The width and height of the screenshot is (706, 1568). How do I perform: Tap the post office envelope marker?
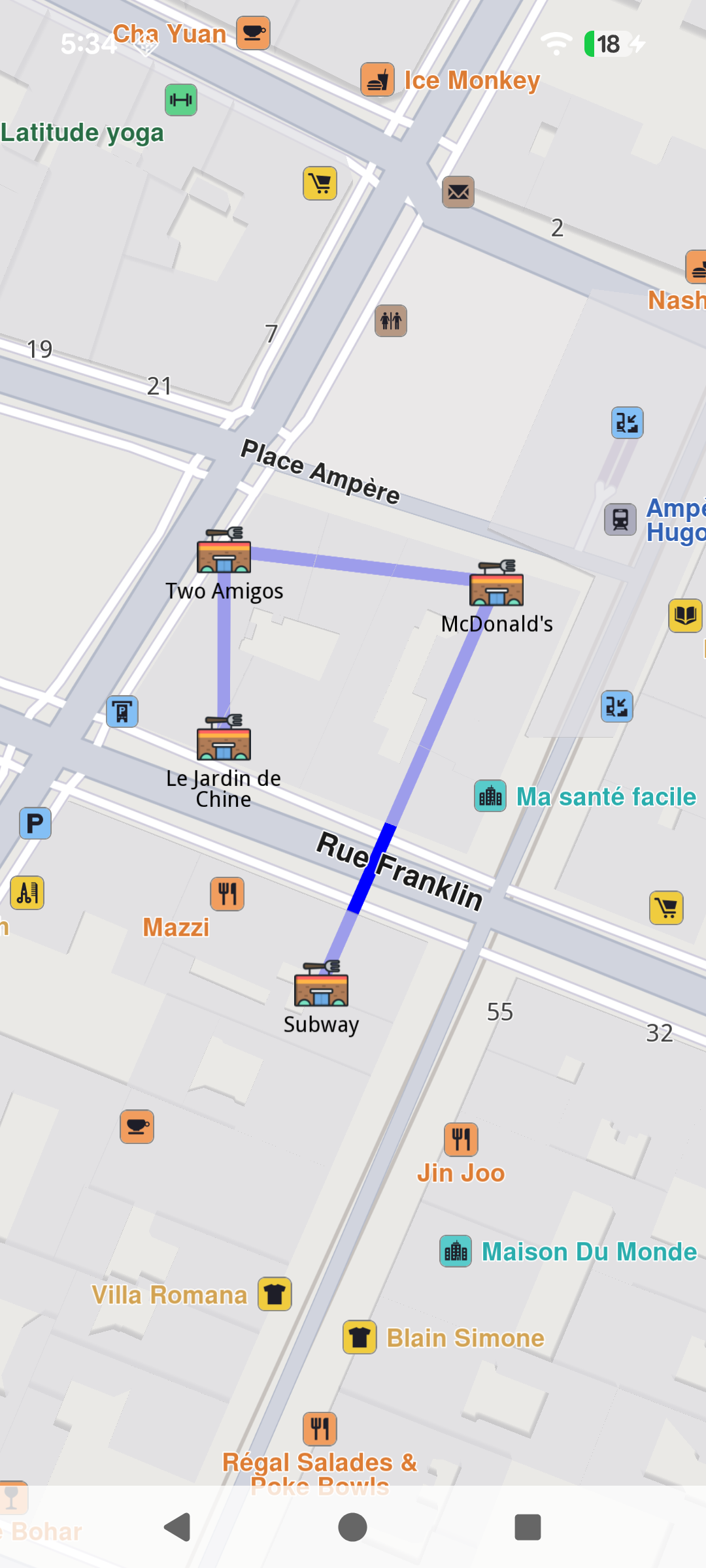click(x=458, y=192)
